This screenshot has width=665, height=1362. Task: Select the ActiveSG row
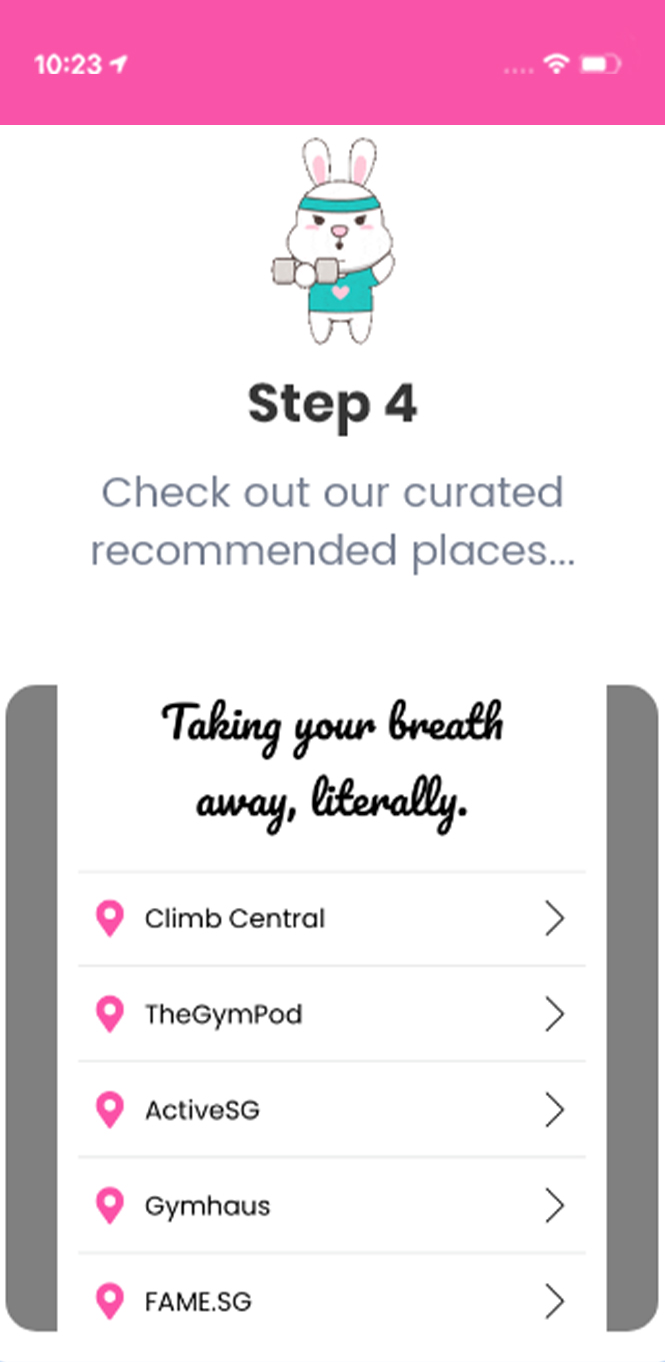(x=332, y=1110)
